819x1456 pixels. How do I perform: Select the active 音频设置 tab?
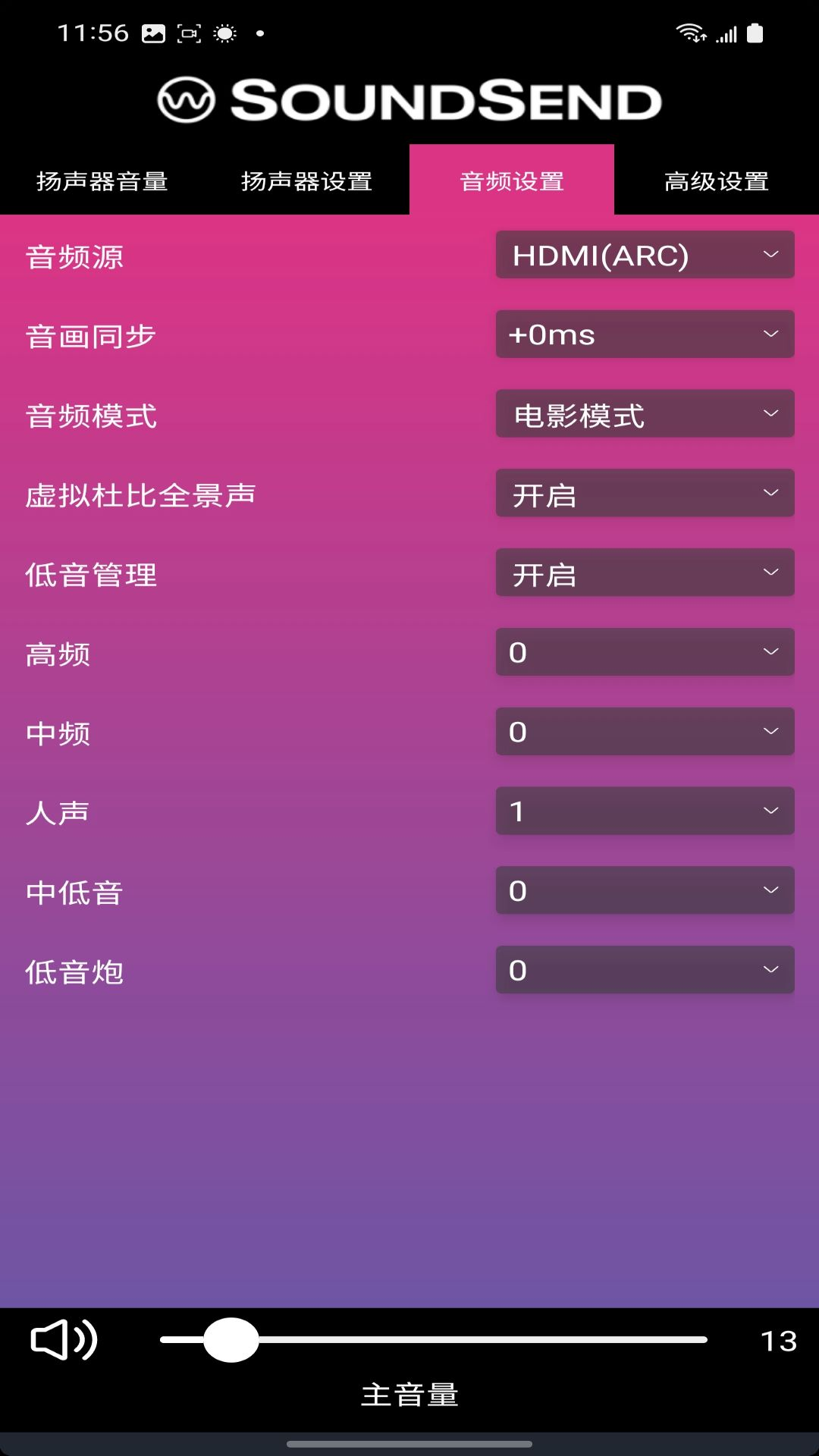click(511, 181)
